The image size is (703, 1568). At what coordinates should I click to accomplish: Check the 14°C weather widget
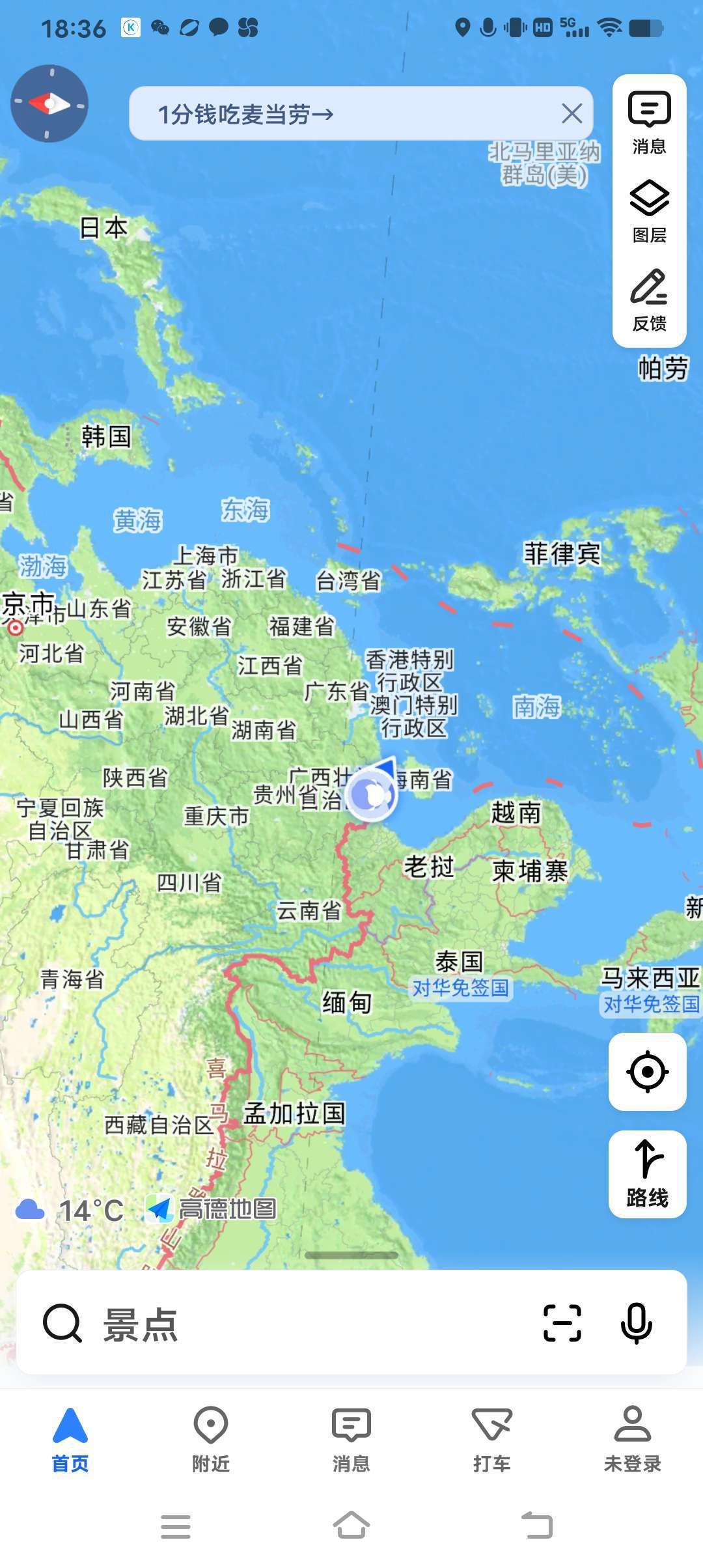(70, 1211)
